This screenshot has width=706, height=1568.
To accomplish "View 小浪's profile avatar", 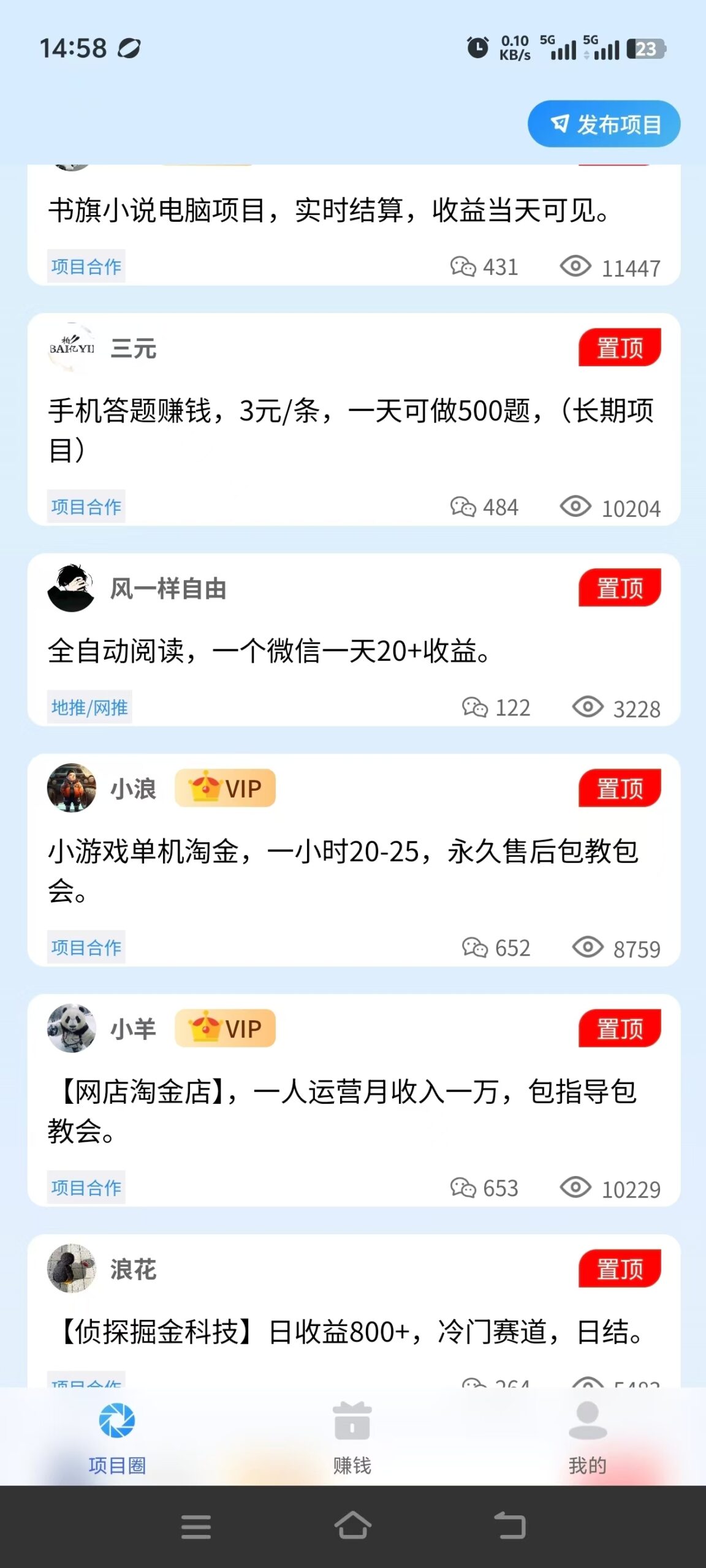I will [71, 788].
